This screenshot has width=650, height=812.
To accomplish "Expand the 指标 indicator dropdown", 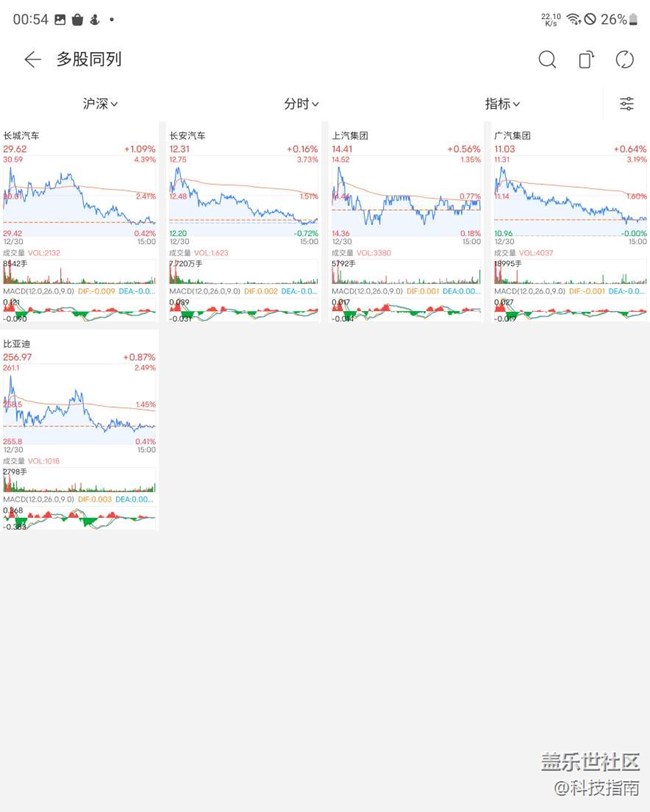I will [502, 104].
